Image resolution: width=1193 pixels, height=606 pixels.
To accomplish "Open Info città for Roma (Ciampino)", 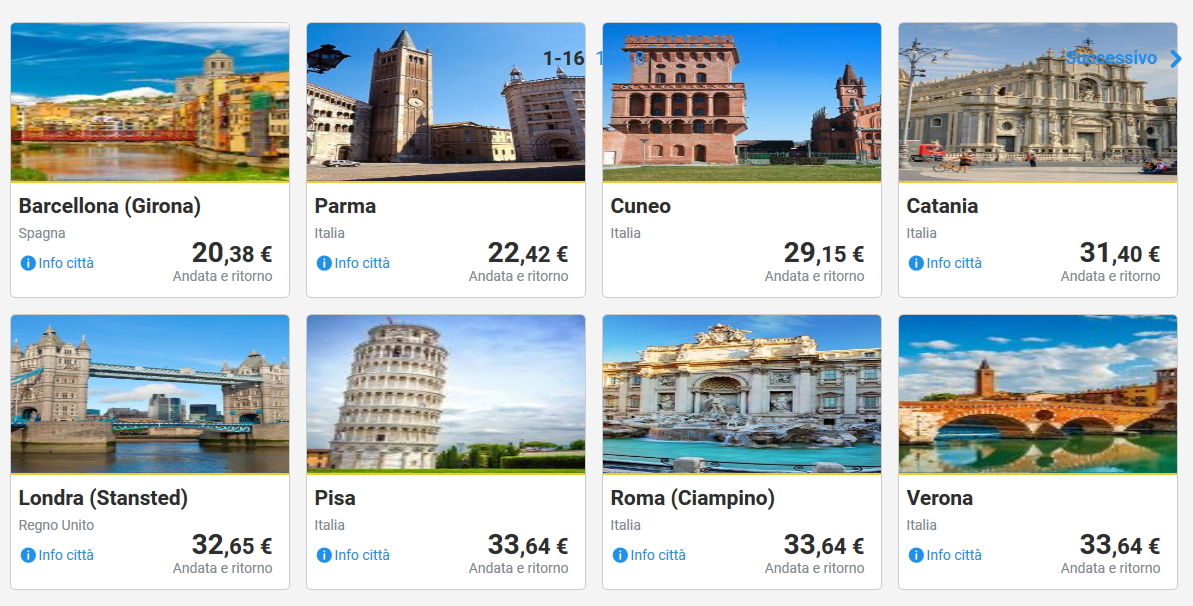I will pos(658,555).
